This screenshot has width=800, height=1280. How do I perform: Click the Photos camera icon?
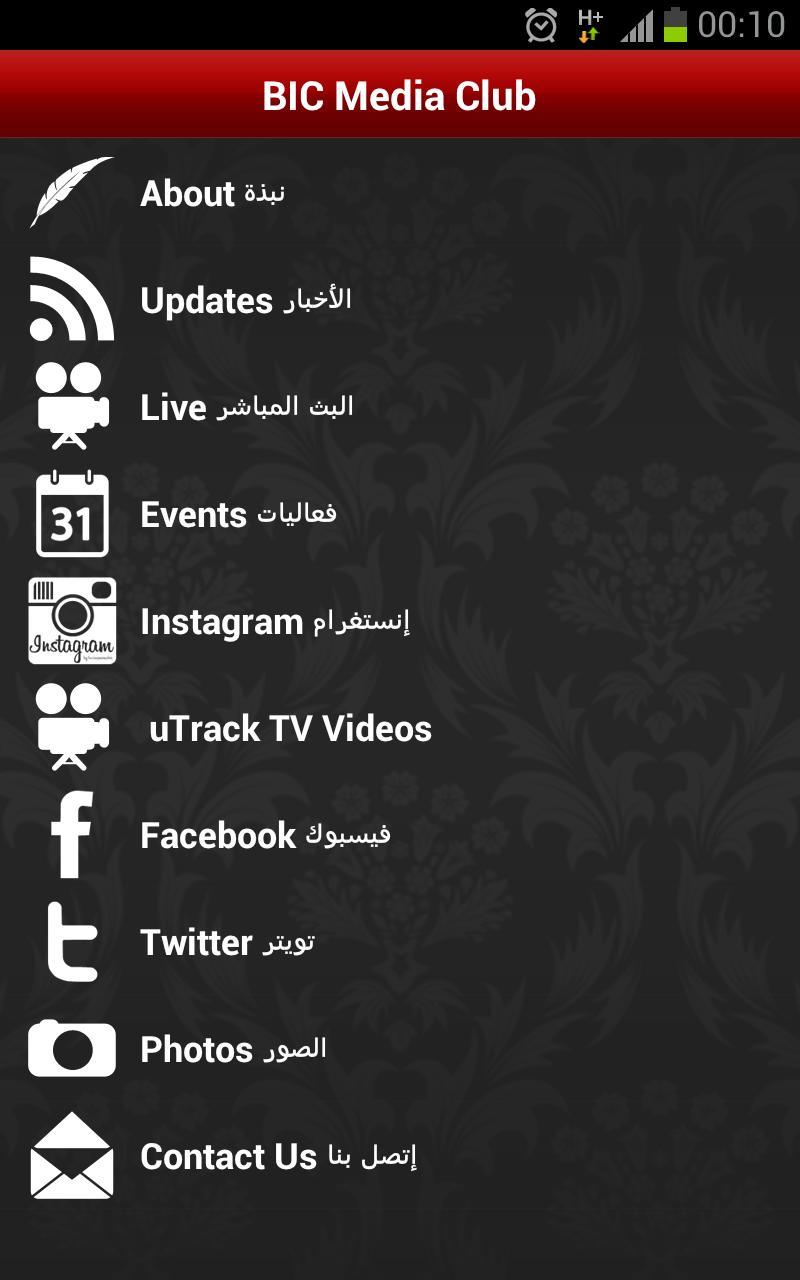coord(70,1049)
